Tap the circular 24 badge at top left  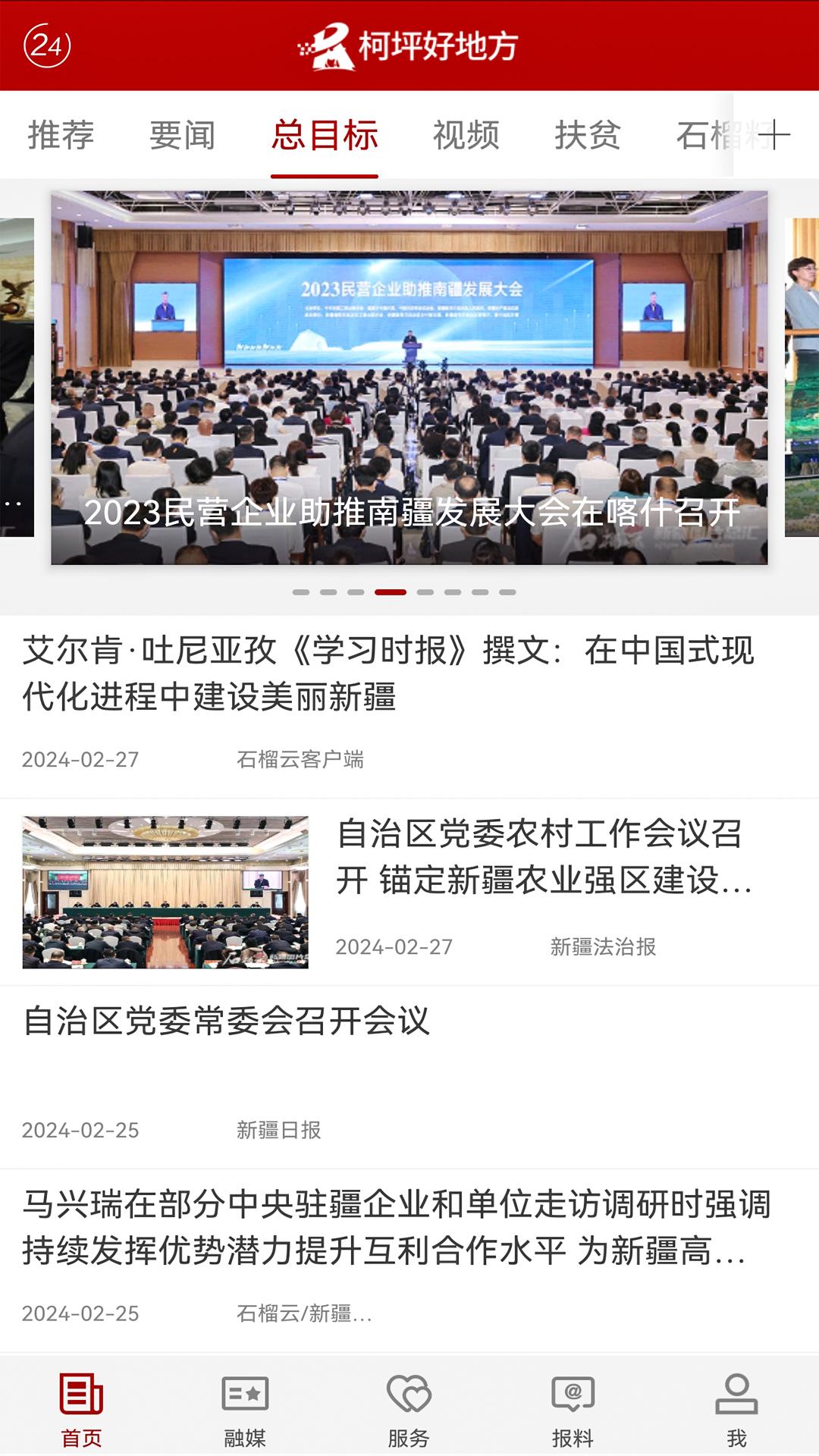coord(47,47)
